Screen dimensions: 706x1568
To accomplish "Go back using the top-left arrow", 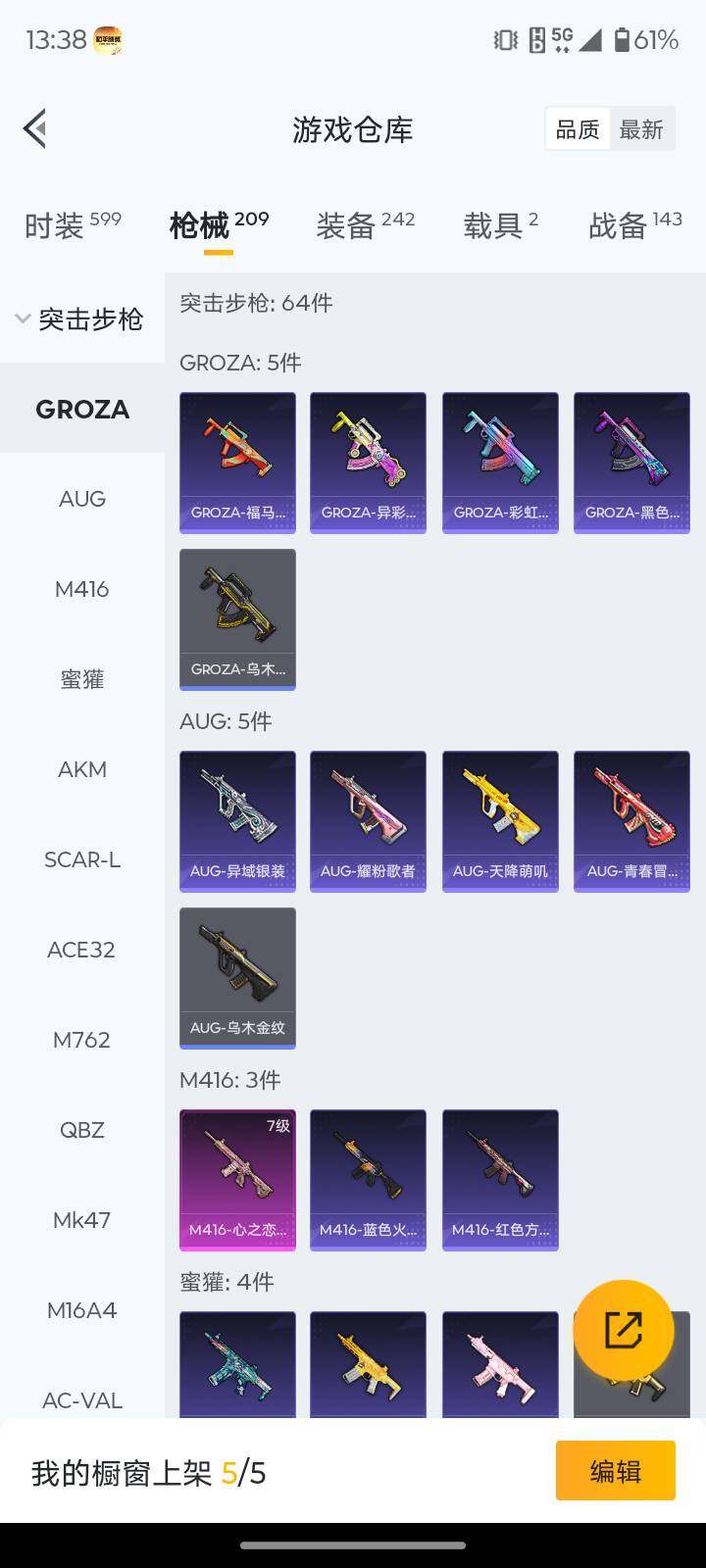I will pyautogui.click(x=36, y=128).
